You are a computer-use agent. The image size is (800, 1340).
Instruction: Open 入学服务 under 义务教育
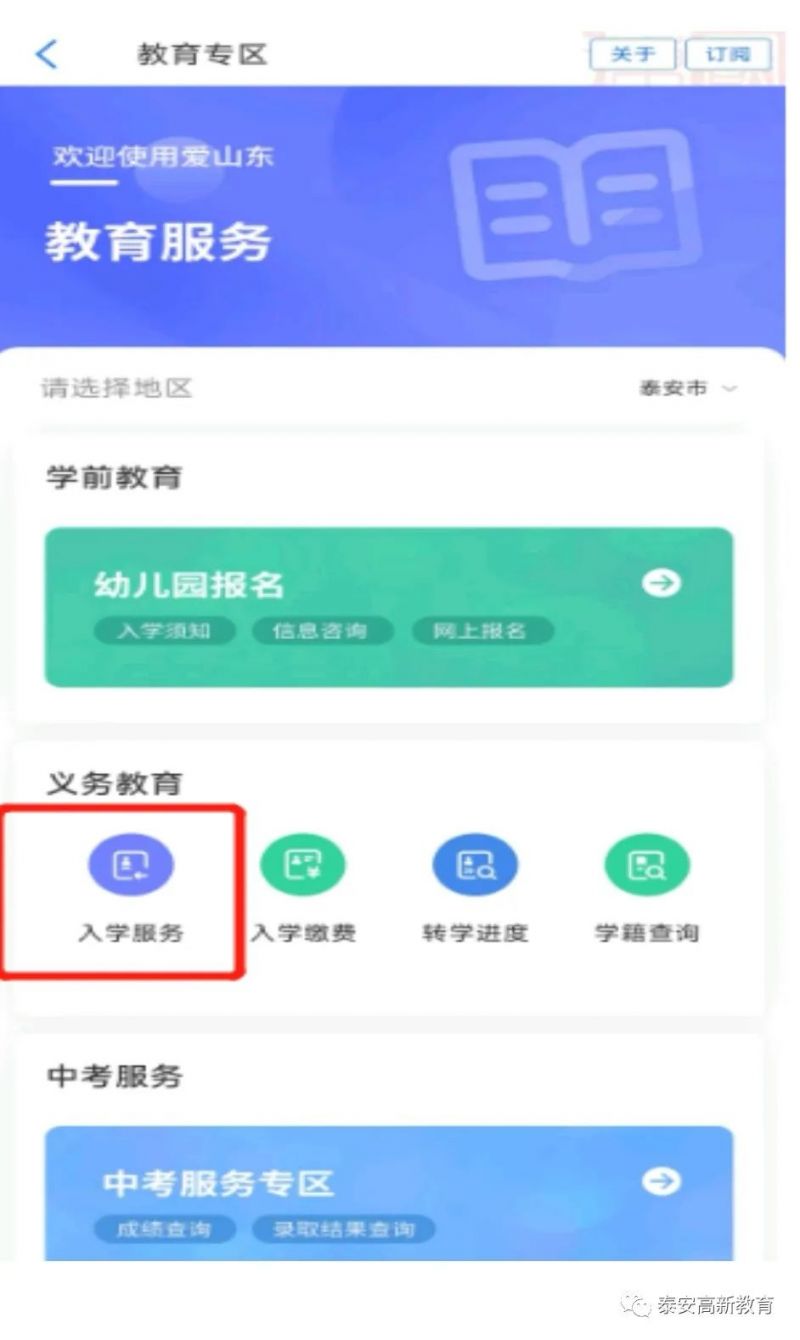tap(131, 890)
